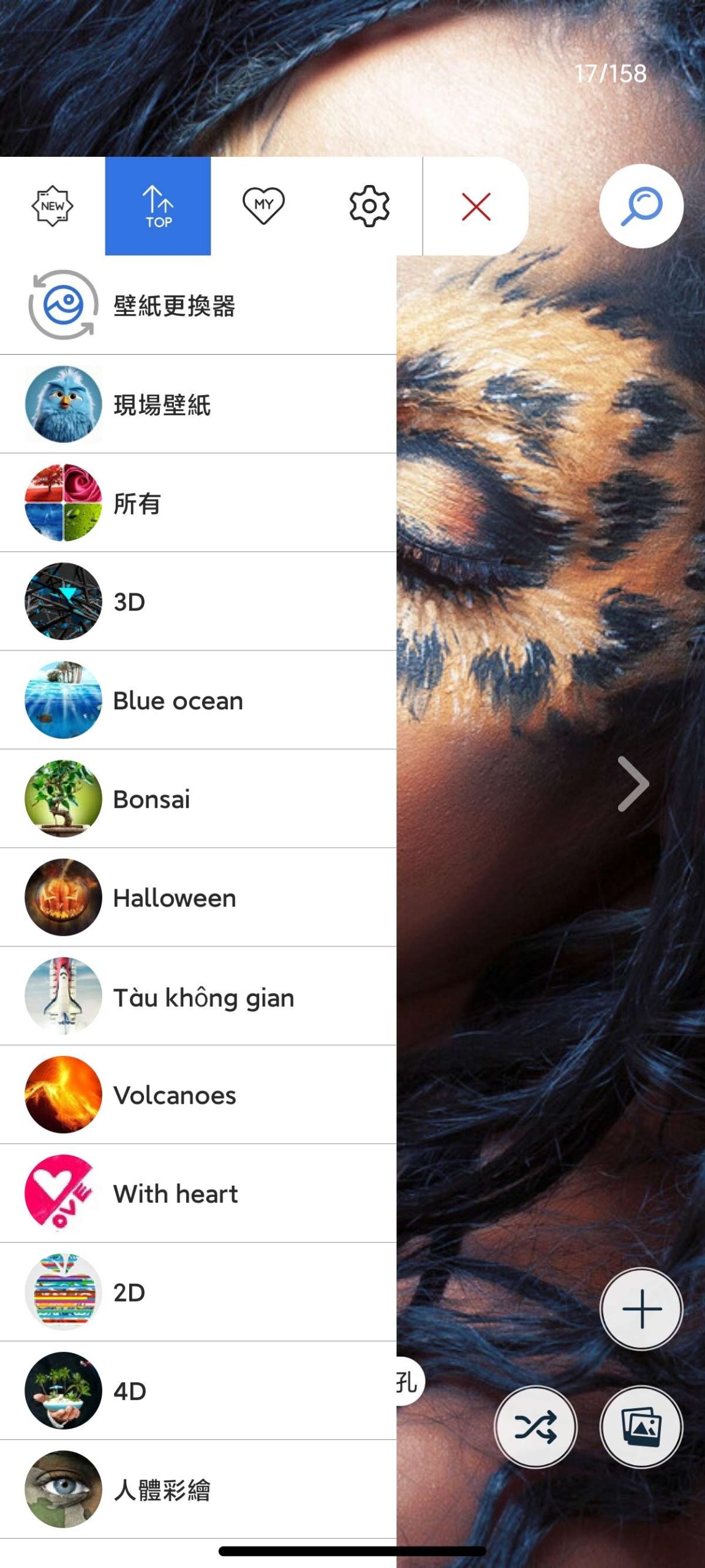Open the Tàu không gian category thumbnail
The height and width of the screenshot is (1568, 705).
coord(63,997)
